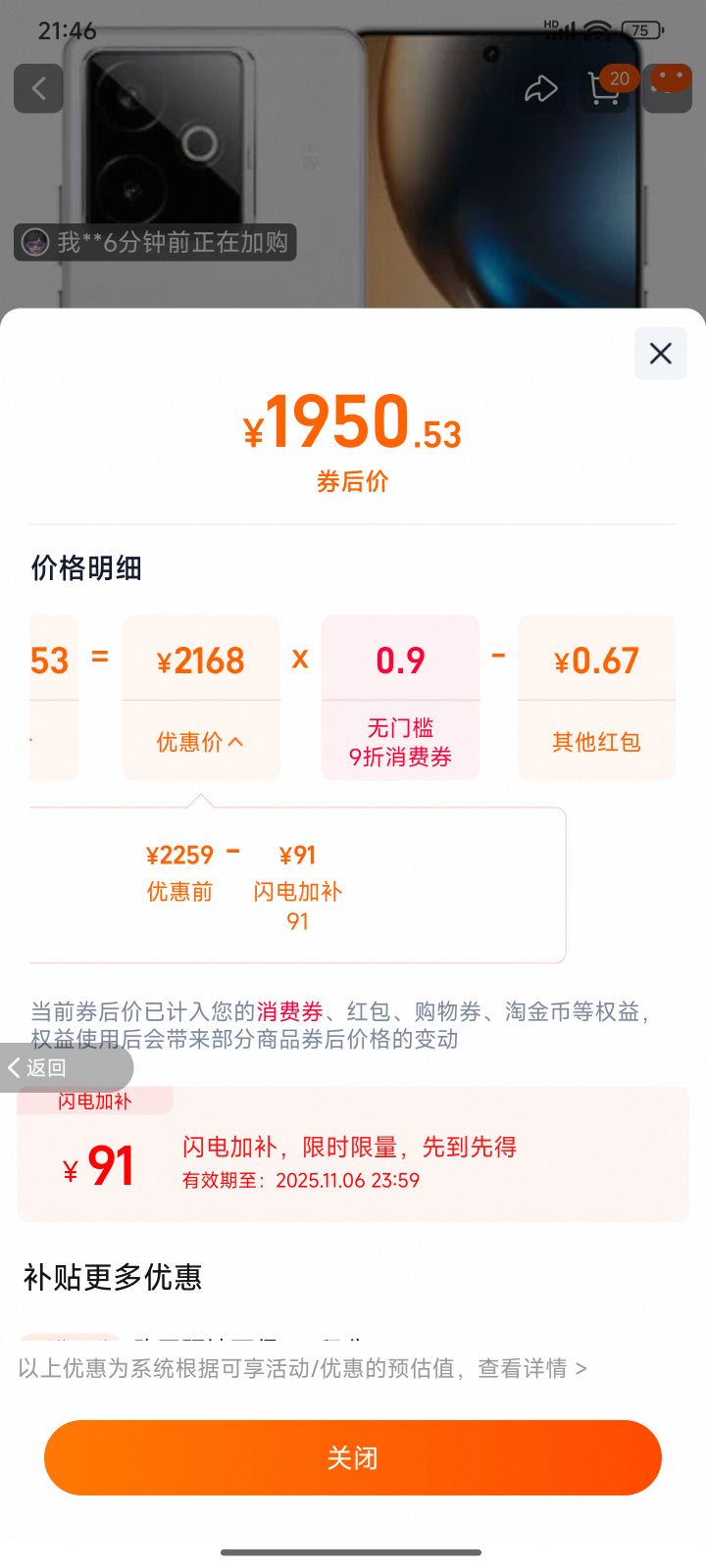Tap the battery indicator showing 75
Screen dimensions: 706x1568
click(638, 29)
